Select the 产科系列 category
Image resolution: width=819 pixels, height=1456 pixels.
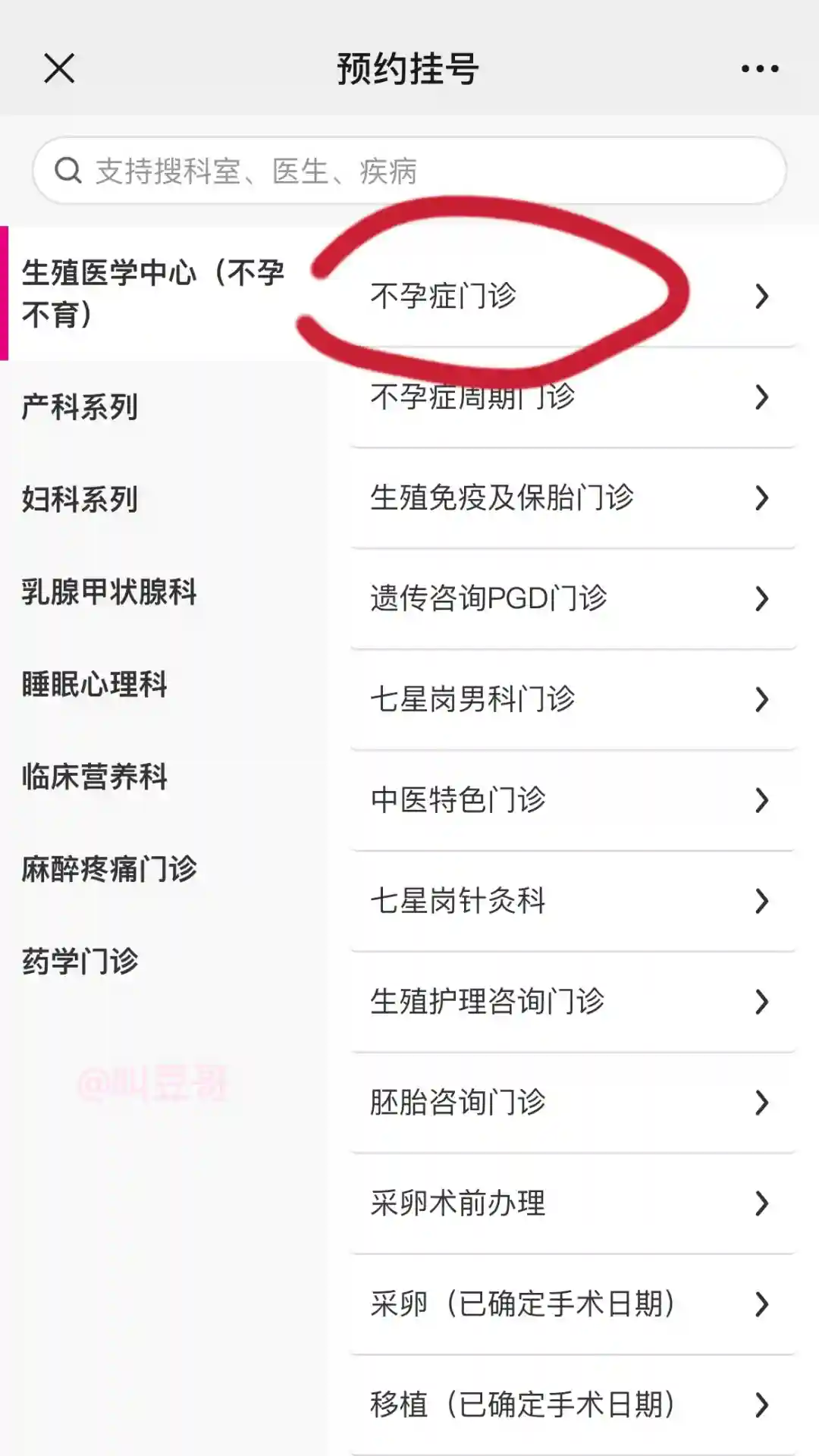(80, 407)
